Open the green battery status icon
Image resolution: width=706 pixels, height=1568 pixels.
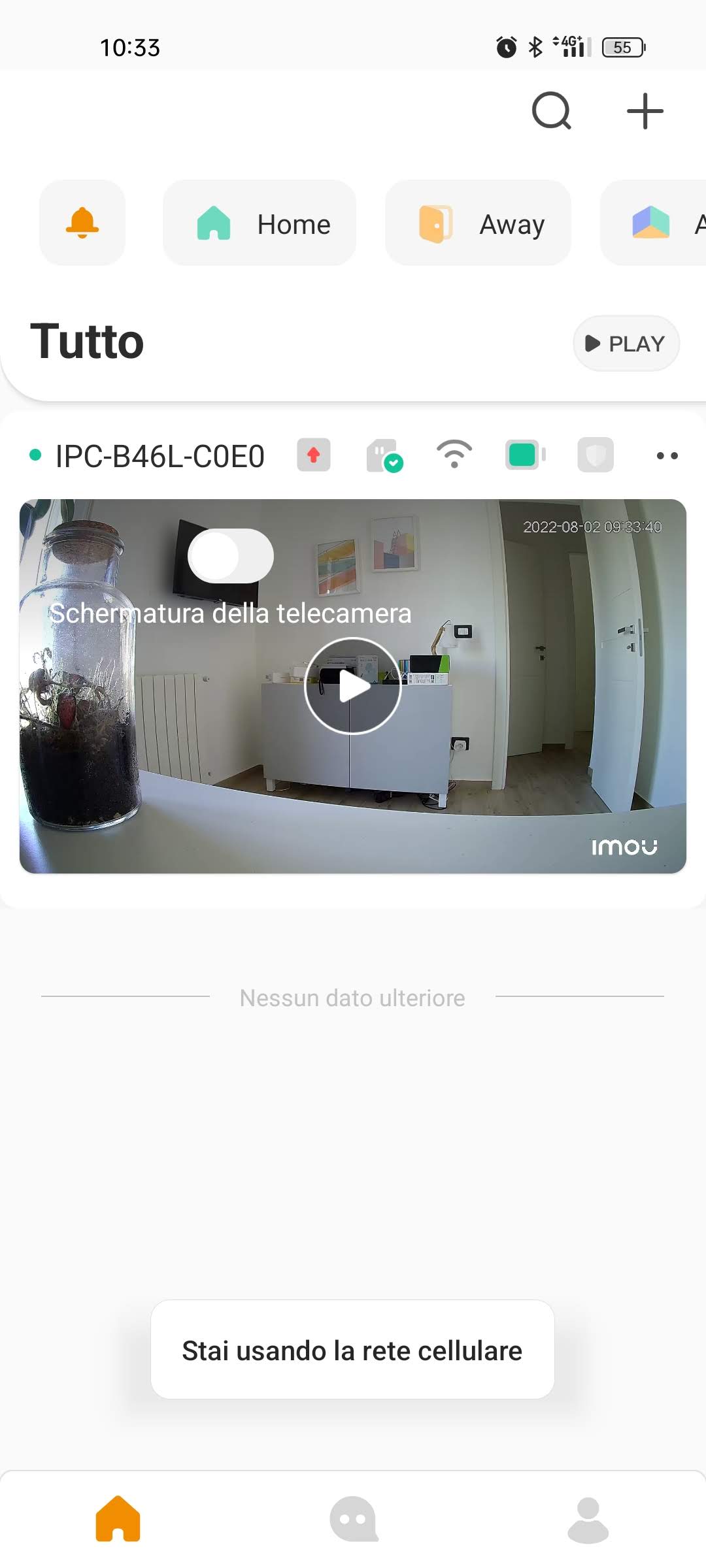pyautogui.click(x=525, y=455)
